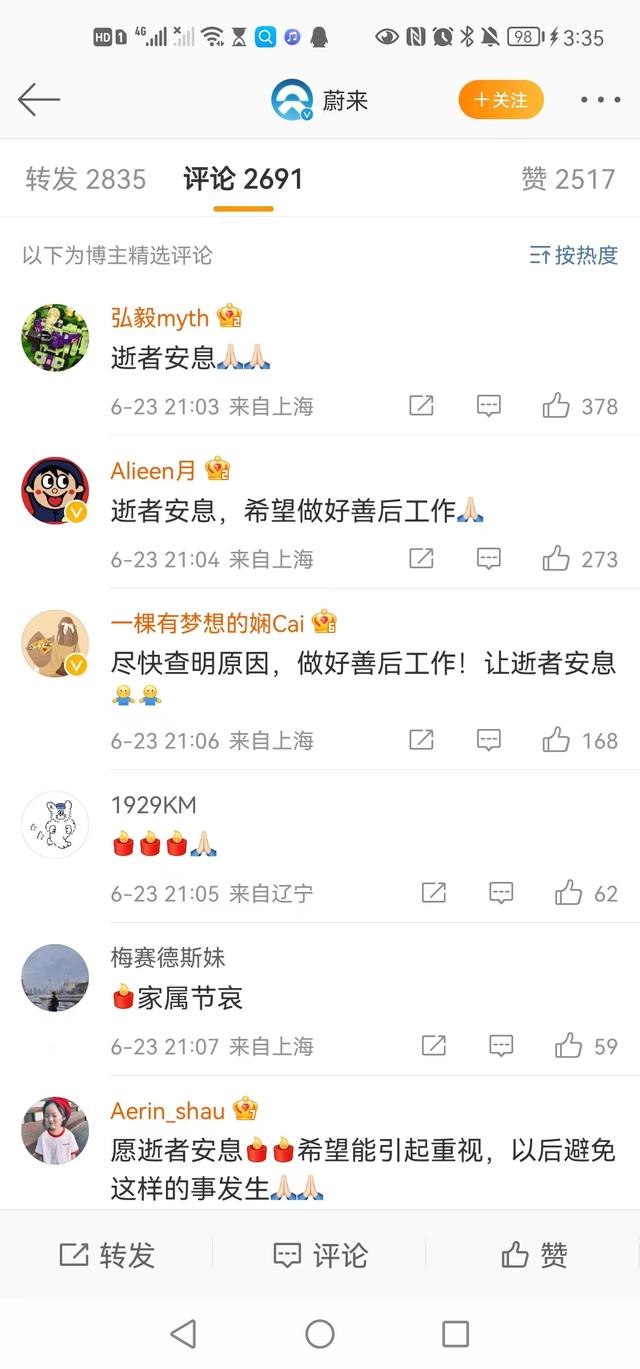Viewport: 640px width, 1369px height.
Task: Repost 梅赛德斯妹's comment
Action: point(433,1046)
